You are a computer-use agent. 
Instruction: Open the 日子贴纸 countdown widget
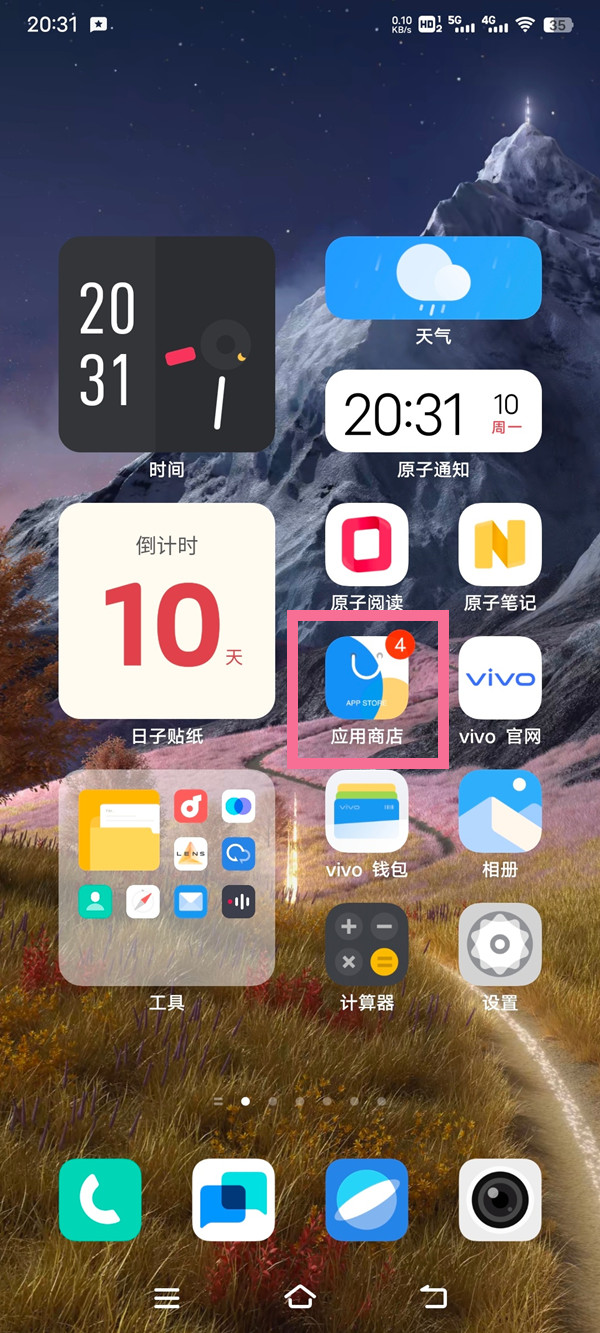[166, 610]
